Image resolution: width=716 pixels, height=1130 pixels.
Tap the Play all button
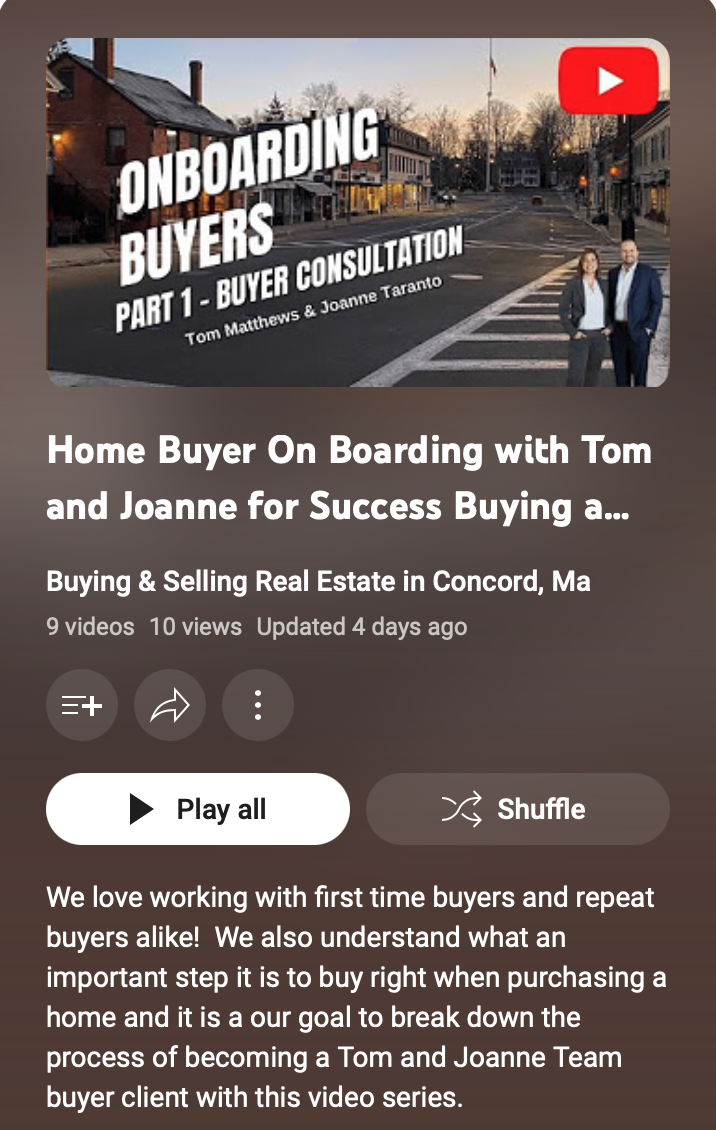(198, 809)
